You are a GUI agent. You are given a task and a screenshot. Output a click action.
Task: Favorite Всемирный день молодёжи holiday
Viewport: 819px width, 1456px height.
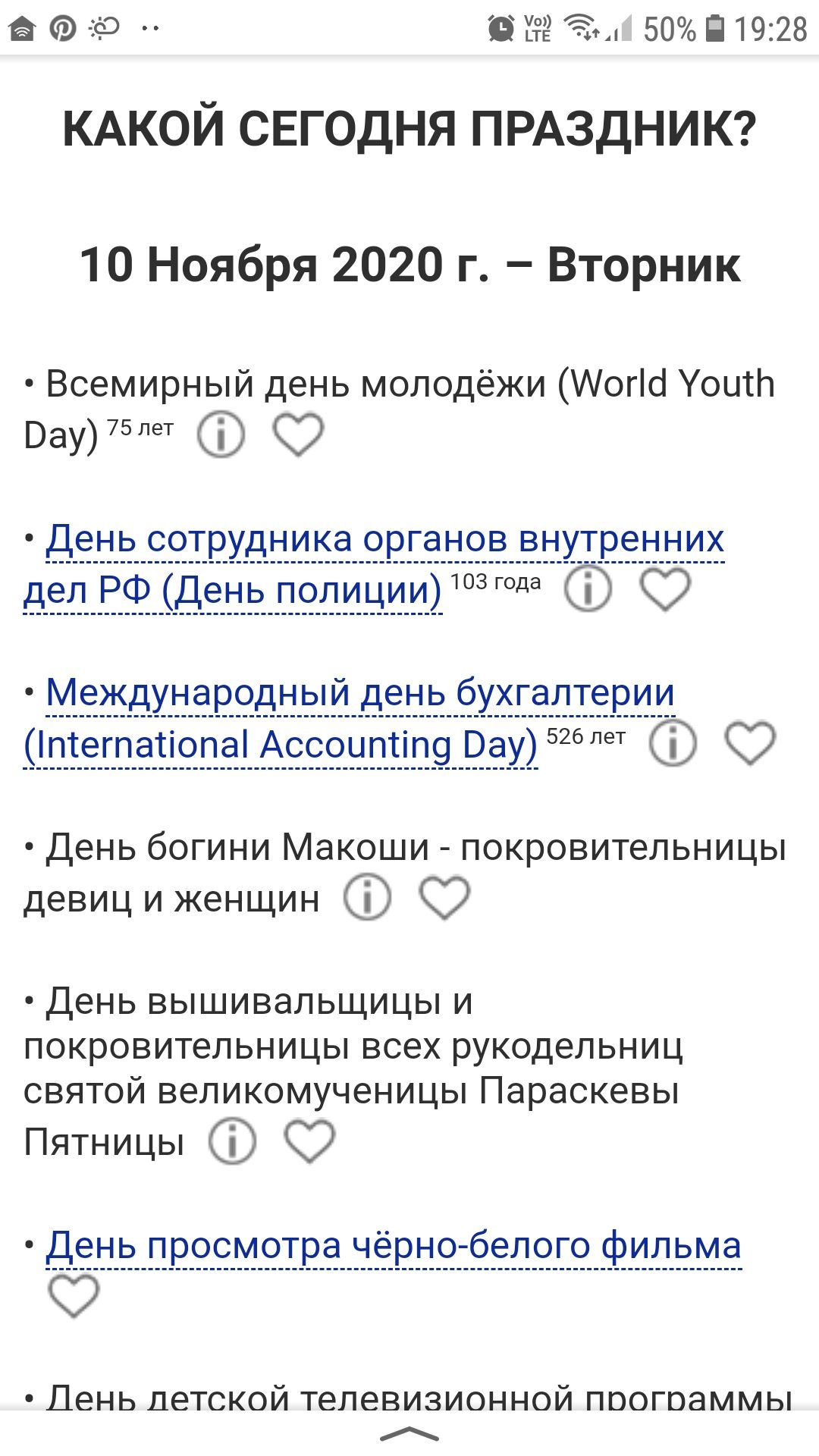(x=298, y=435)
